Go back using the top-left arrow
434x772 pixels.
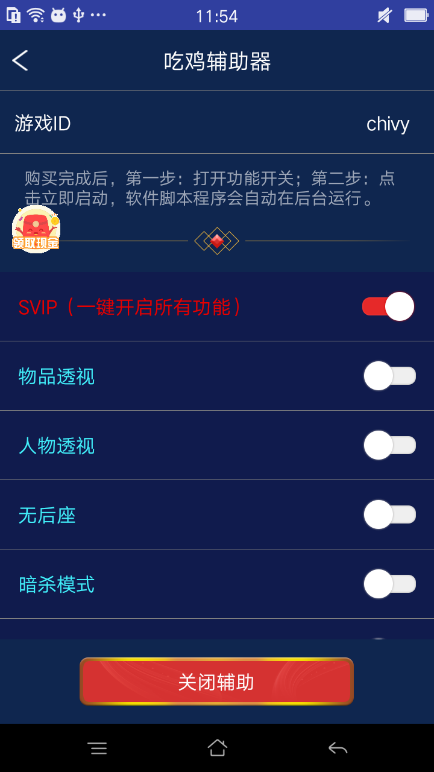(x=20, y=61)
